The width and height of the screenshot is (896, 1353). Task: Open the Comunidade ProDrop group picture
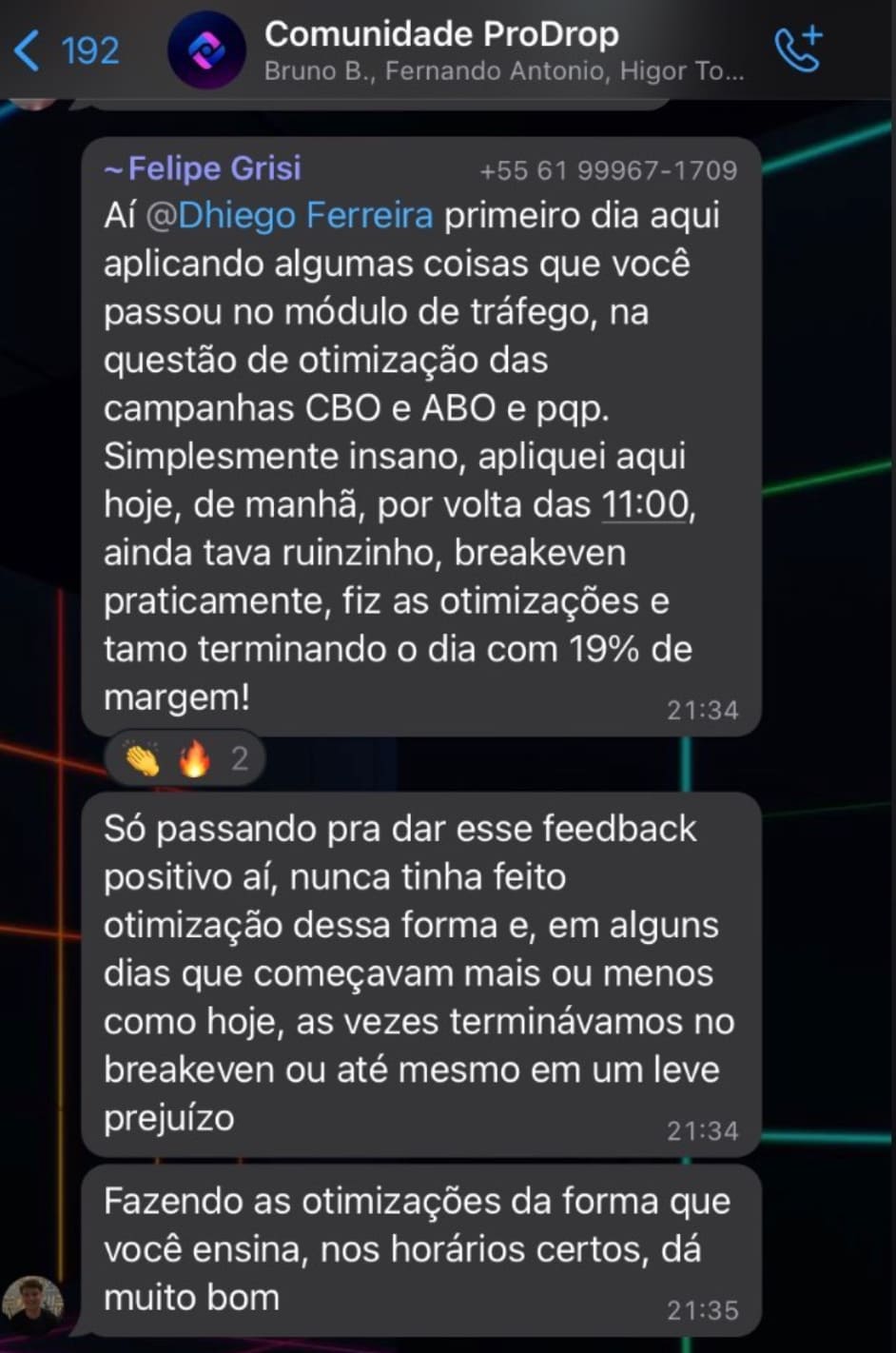pyautogui.click(x=206, y=50)
